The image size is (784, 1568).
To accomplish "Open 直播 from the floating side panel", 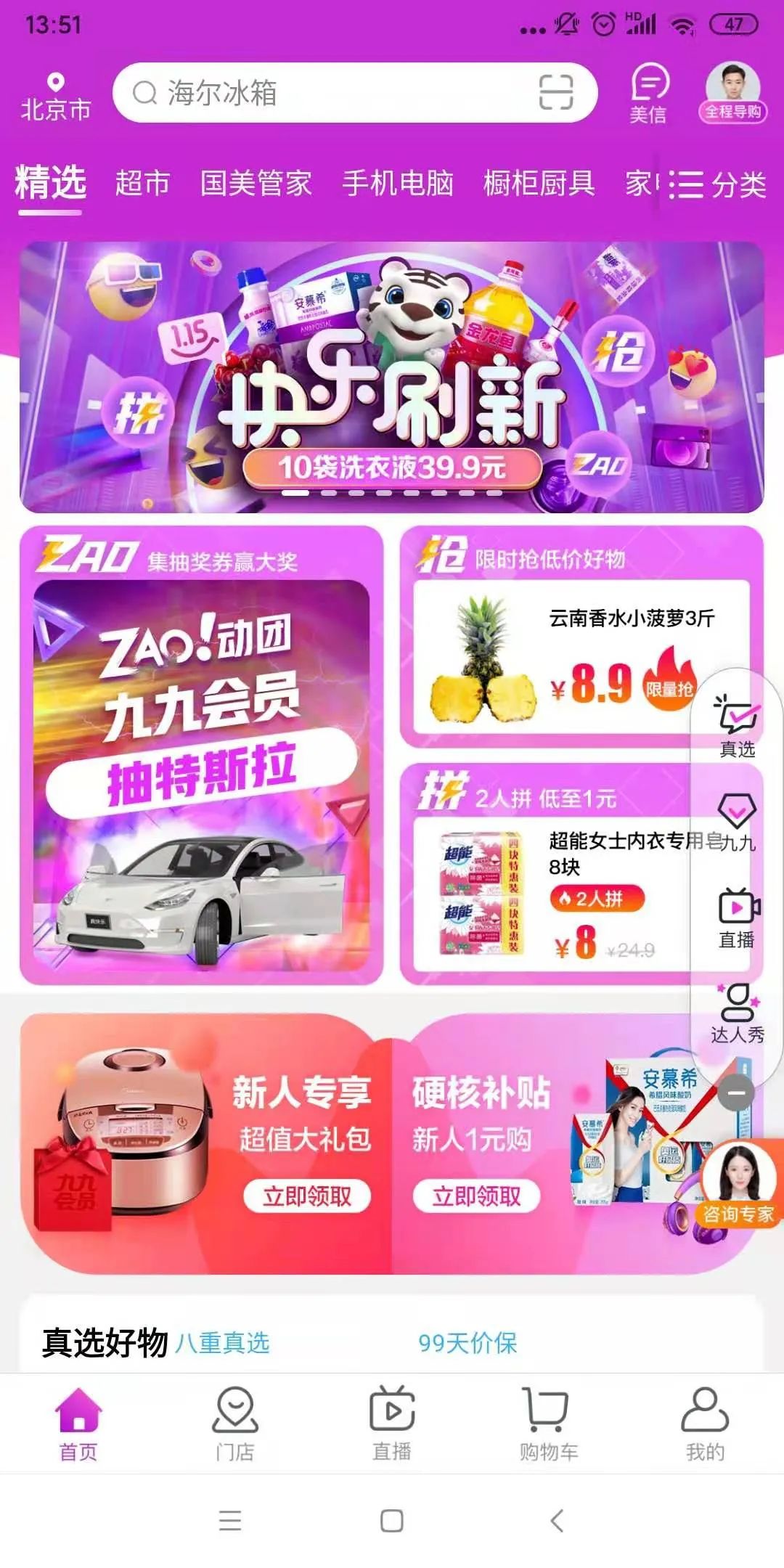I will (x=738, y=917).
